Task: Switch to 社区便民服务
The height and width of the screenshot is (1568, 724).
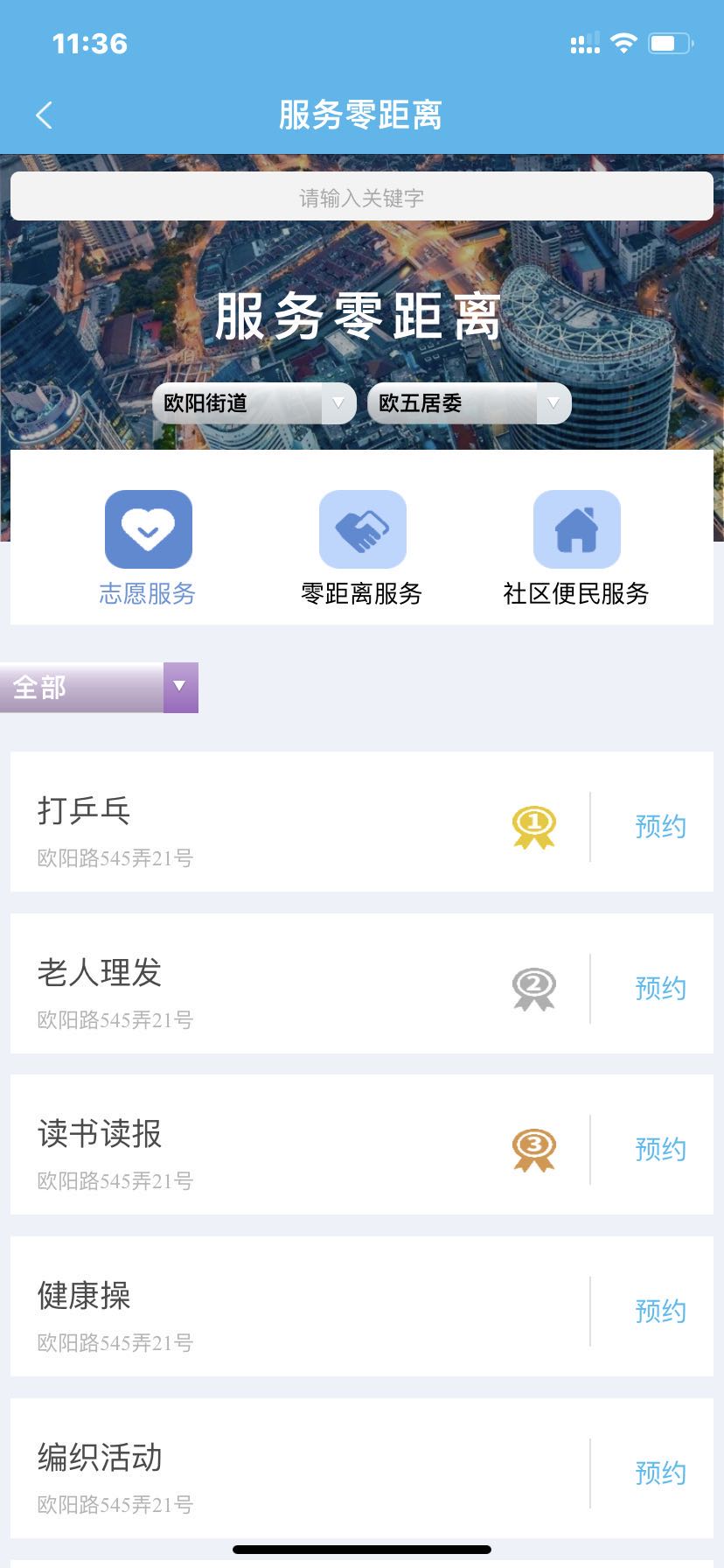Action: coord(576,549)
